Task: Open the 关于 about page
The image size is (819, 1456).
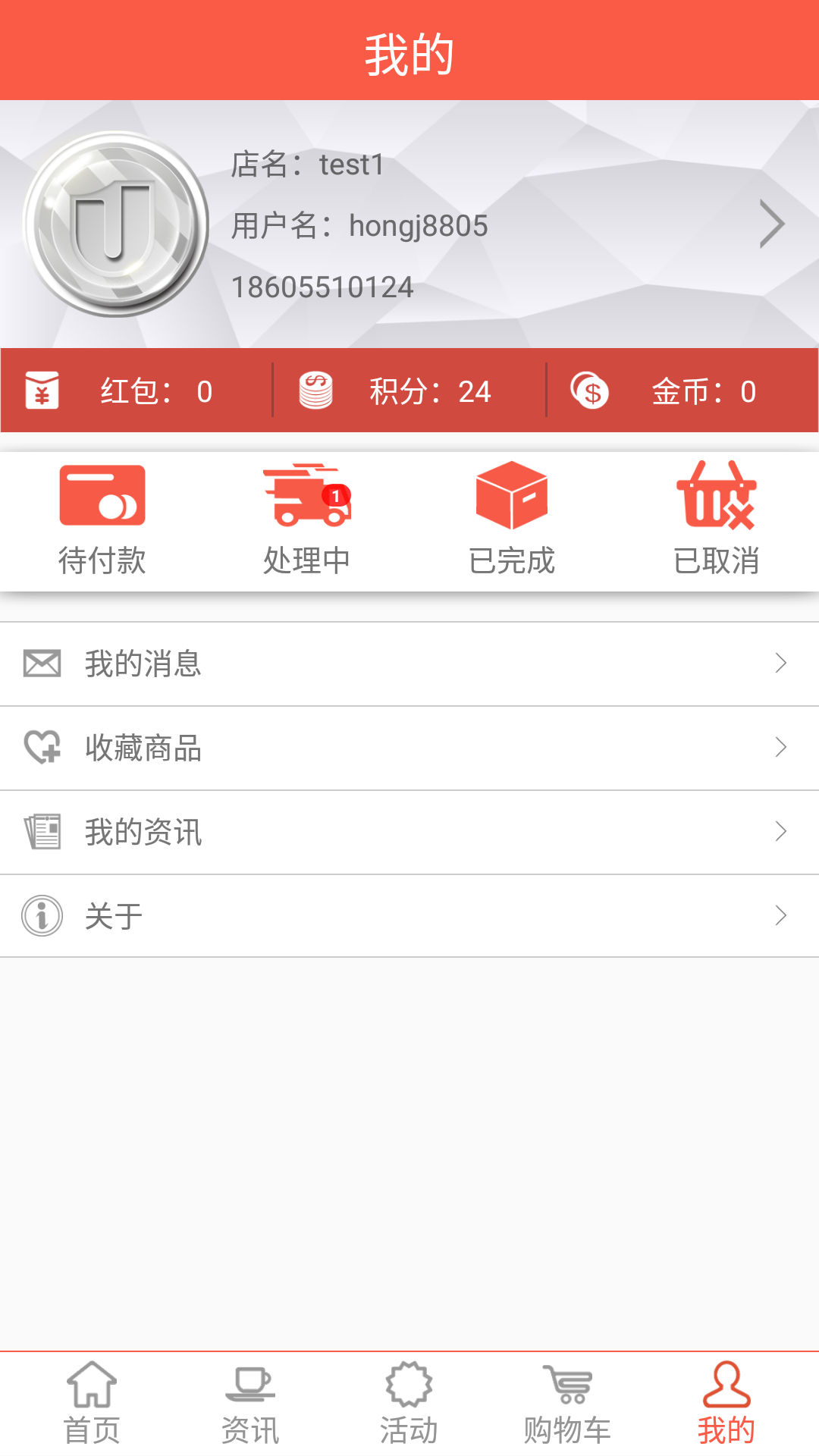Action: 409,916
